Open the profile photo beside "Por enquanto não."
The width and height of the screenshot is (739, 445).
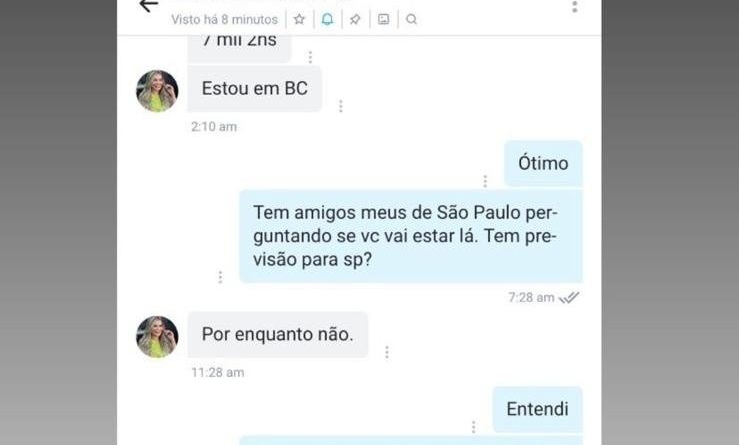tap(157, 337)
